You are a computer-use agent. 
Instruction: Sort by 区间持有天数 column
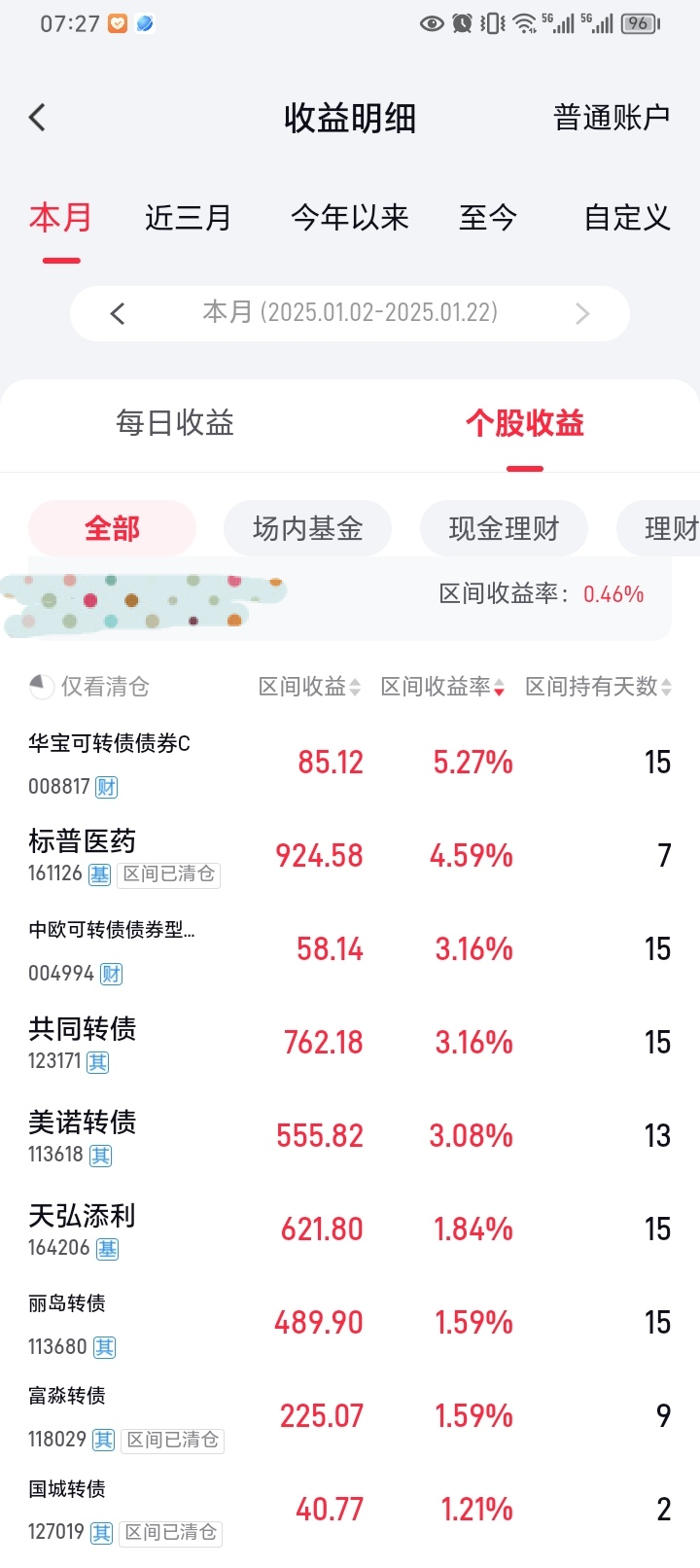point(598,687)
